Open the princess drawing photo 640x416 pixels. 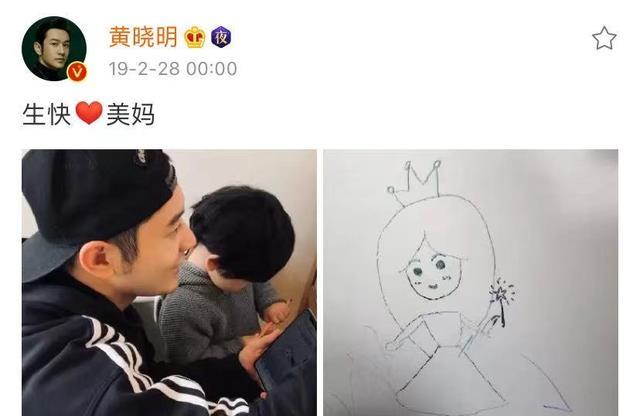pos(470,282)
